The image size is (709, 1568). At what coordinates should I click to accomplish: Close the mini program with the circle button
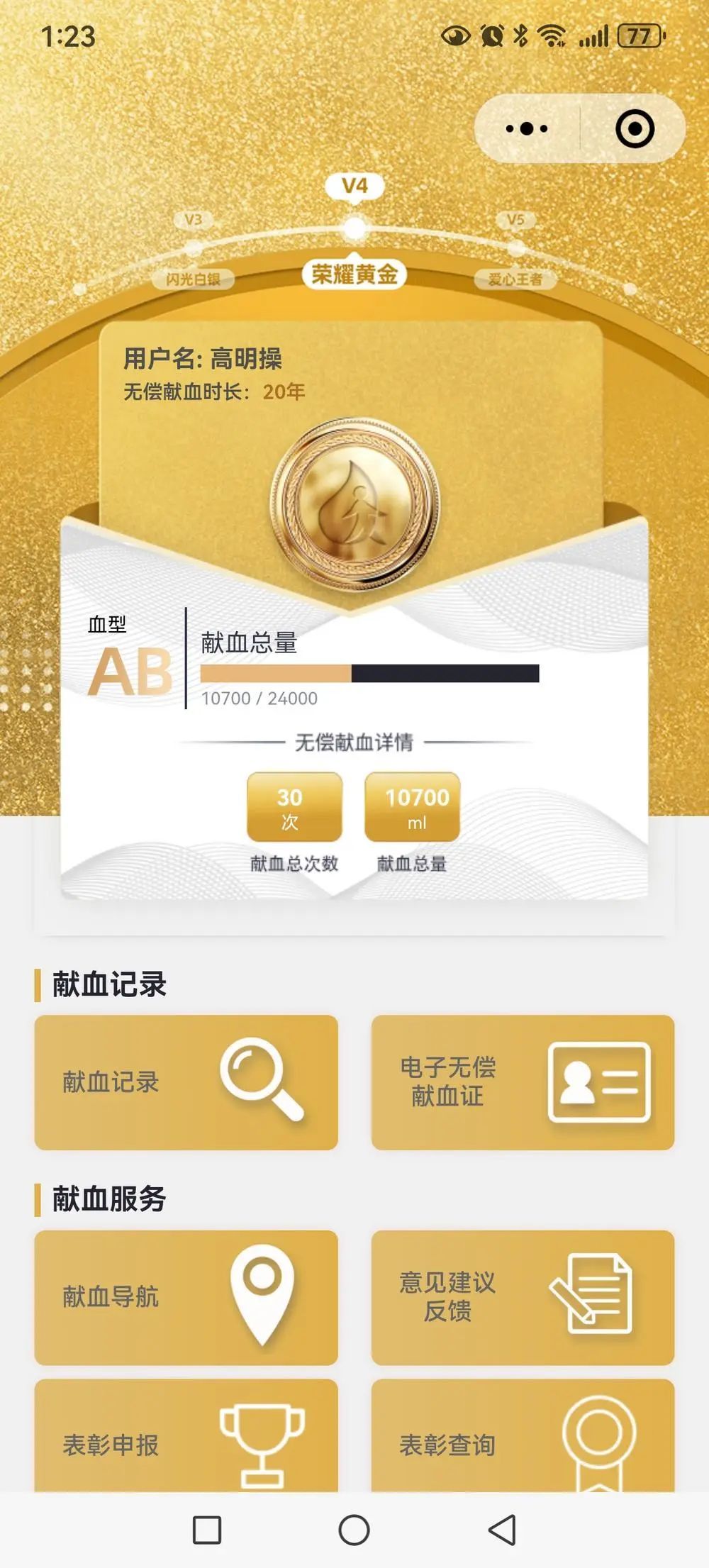point(634,129)
